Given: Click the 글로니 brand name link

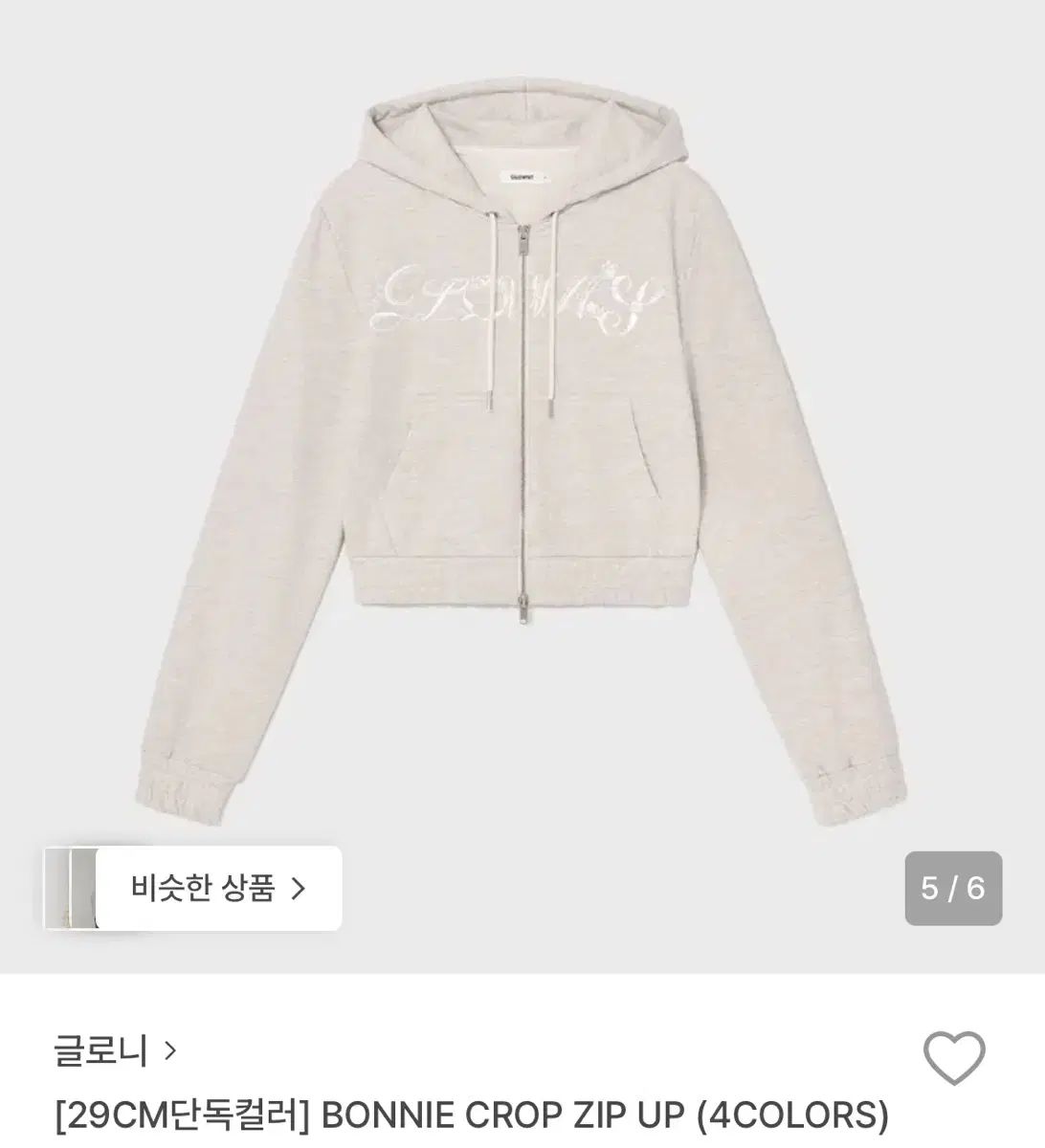Looking at the screenshot, I should pyautogui.click(x=99, y=1051).
